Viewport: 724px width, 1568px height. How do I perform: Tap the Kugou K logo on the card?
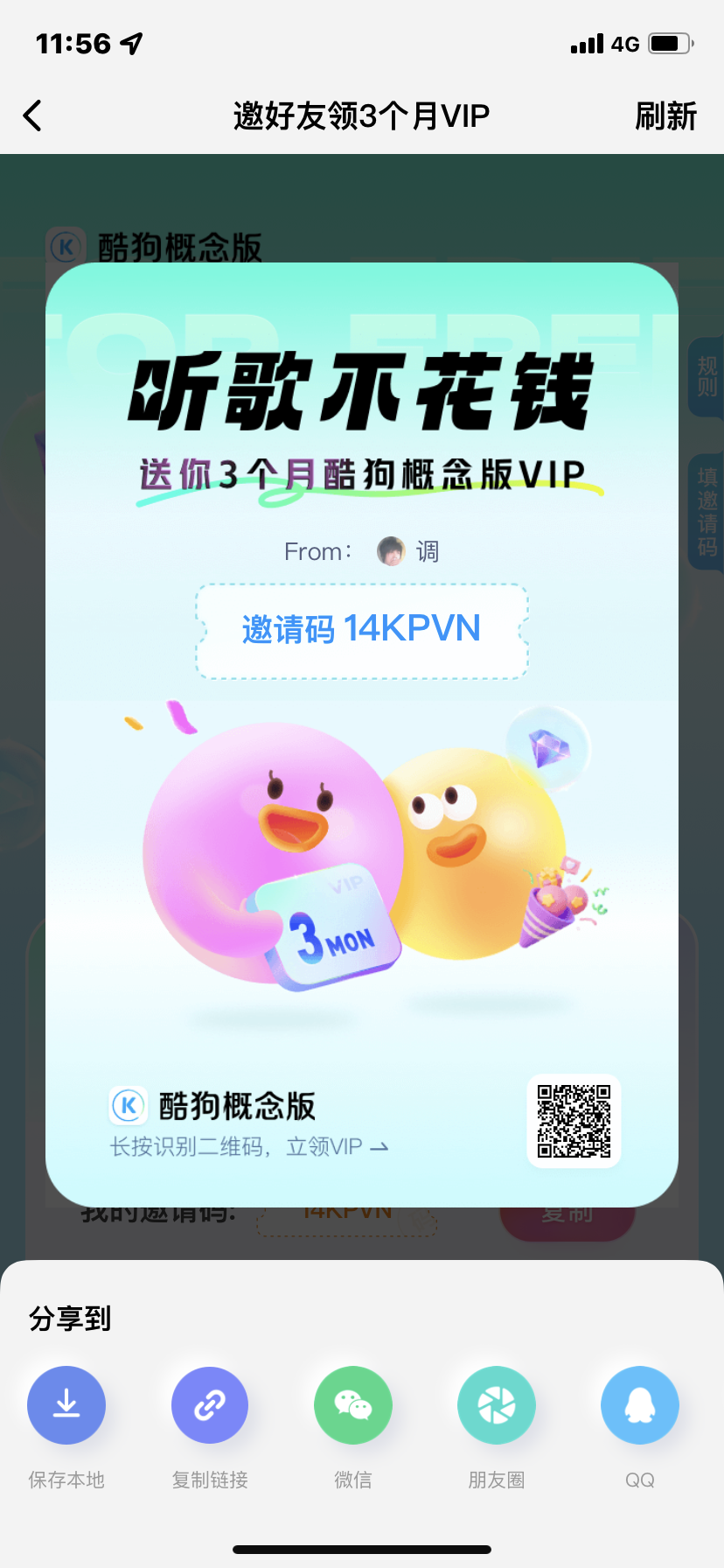[x=128, y=1106]
